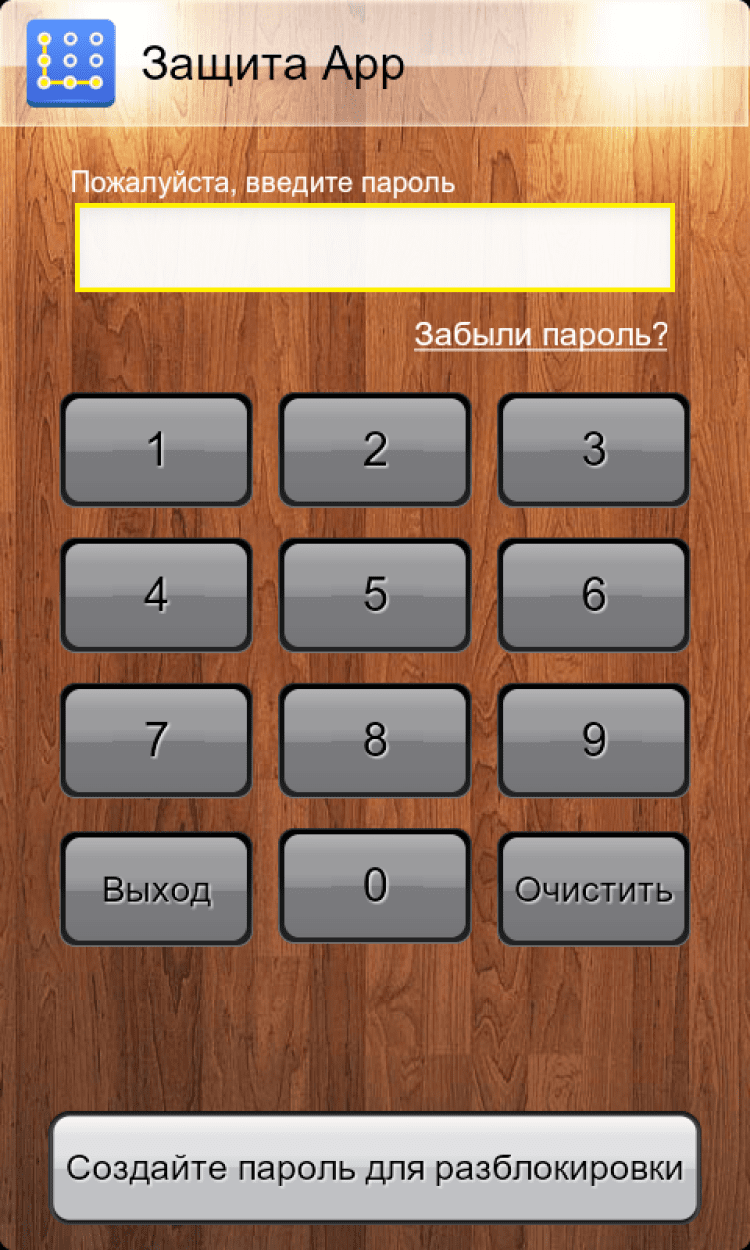Screen dimensions: 750x1250
Task: Enter digit 9 on the keypad
Action: (594, 740)
